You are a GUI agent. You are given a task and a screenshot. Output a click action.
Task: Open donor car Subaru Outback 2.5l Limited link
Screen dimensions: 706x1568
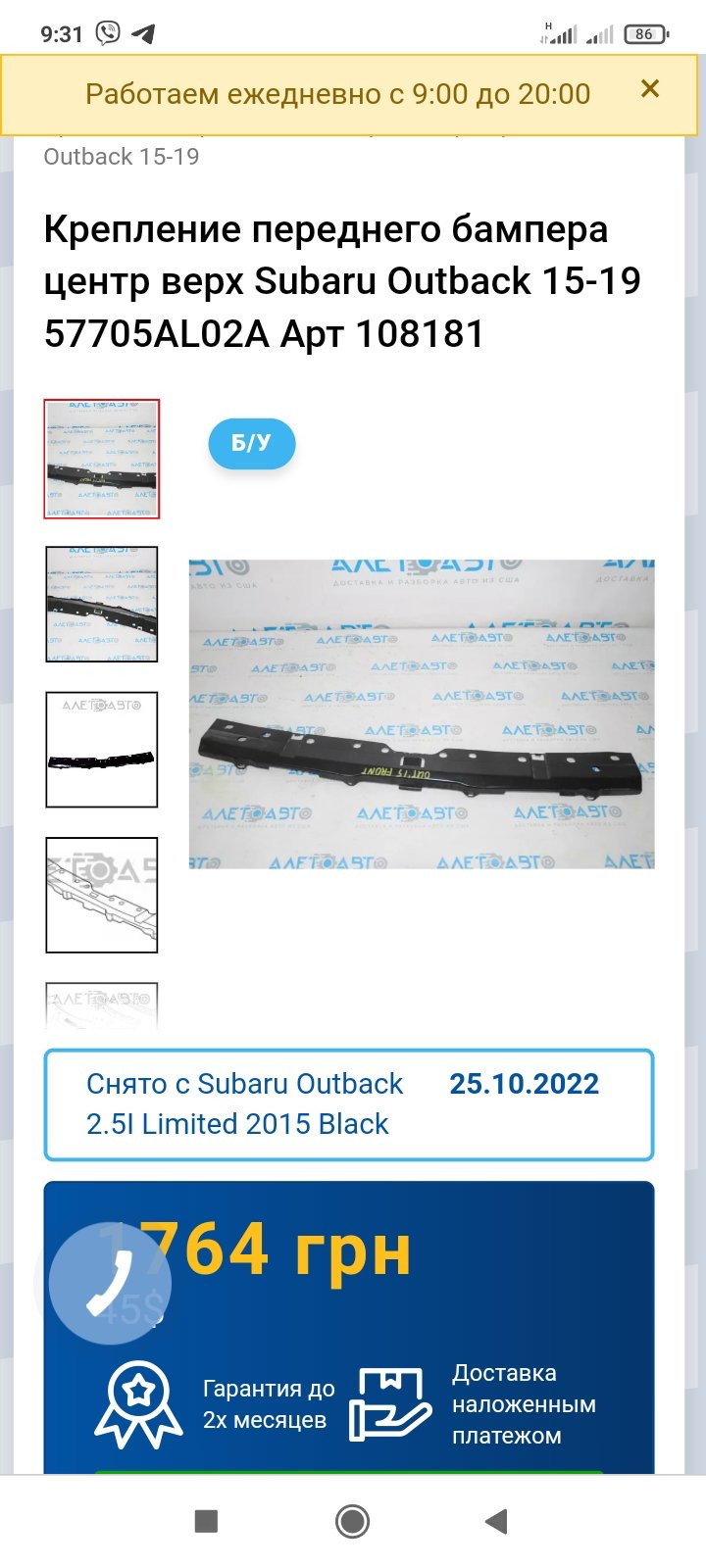click(x=244, y=1103)
